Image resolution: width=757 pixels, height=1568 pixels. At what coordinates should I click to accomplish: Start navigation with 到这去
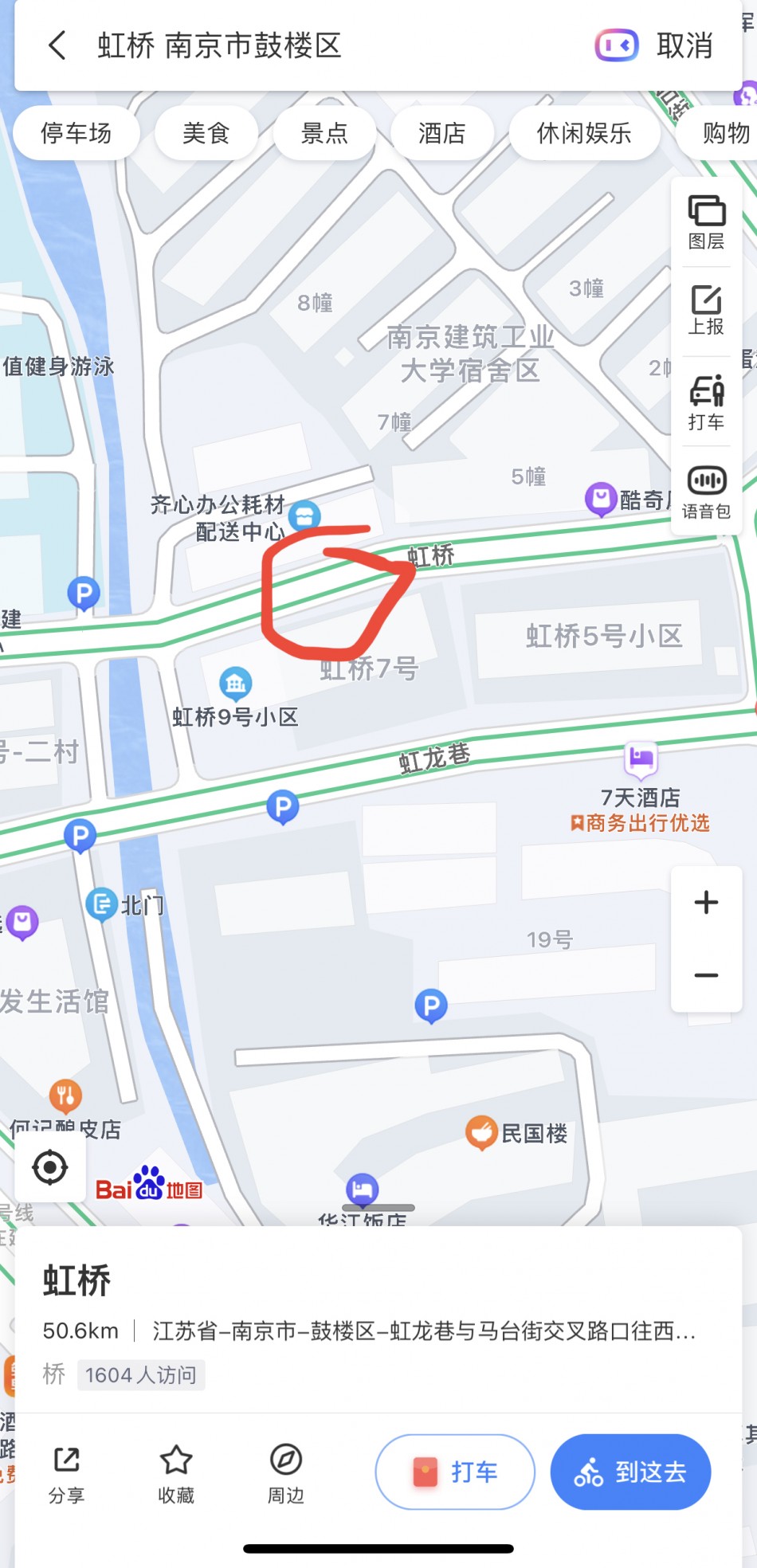(630, 1472)
